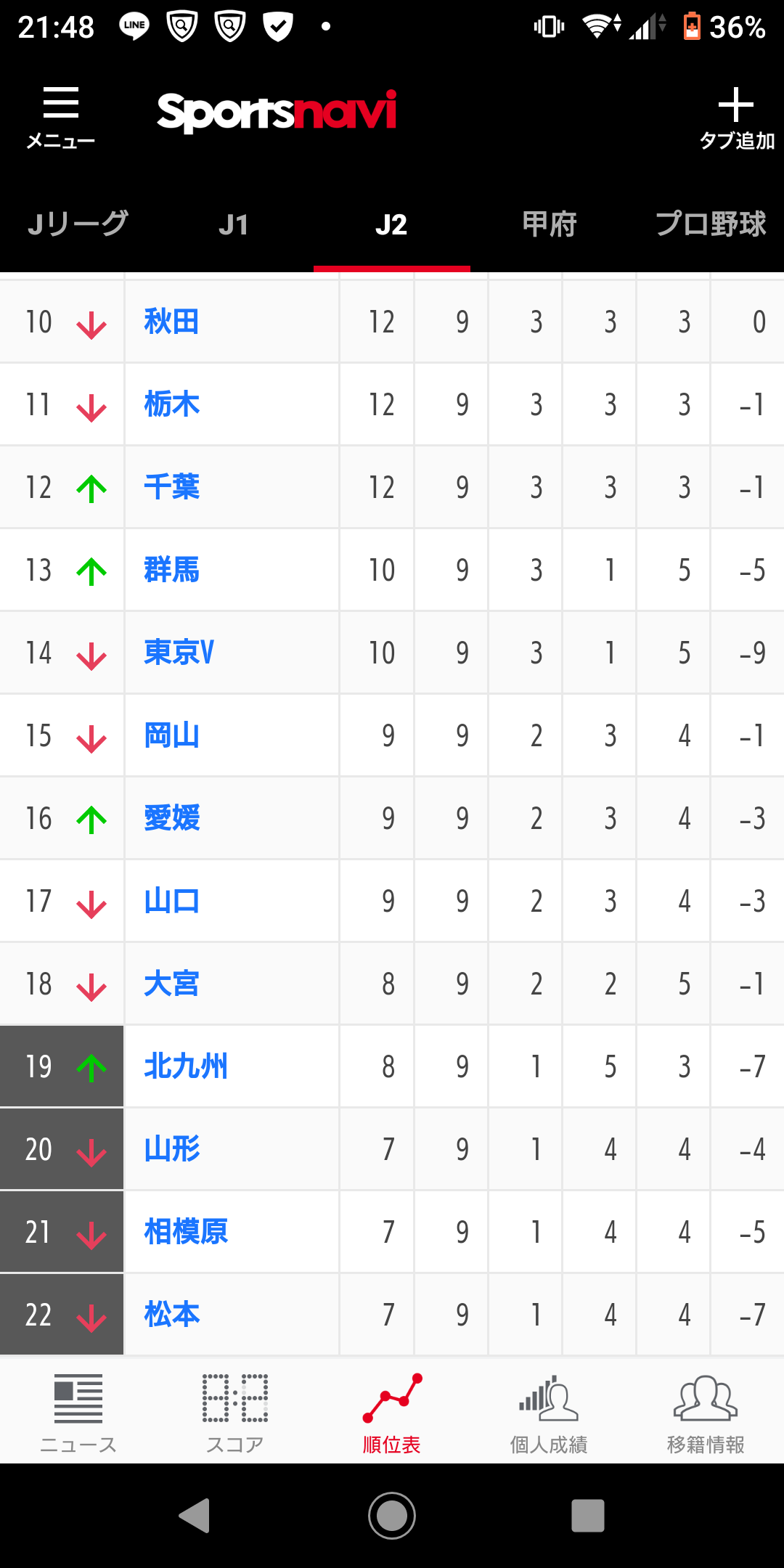Viewport: 784px width, 1568px height.
Task: Open the メニュー hamburger menu
Action: pyautogui.click(x=61, y=116)
